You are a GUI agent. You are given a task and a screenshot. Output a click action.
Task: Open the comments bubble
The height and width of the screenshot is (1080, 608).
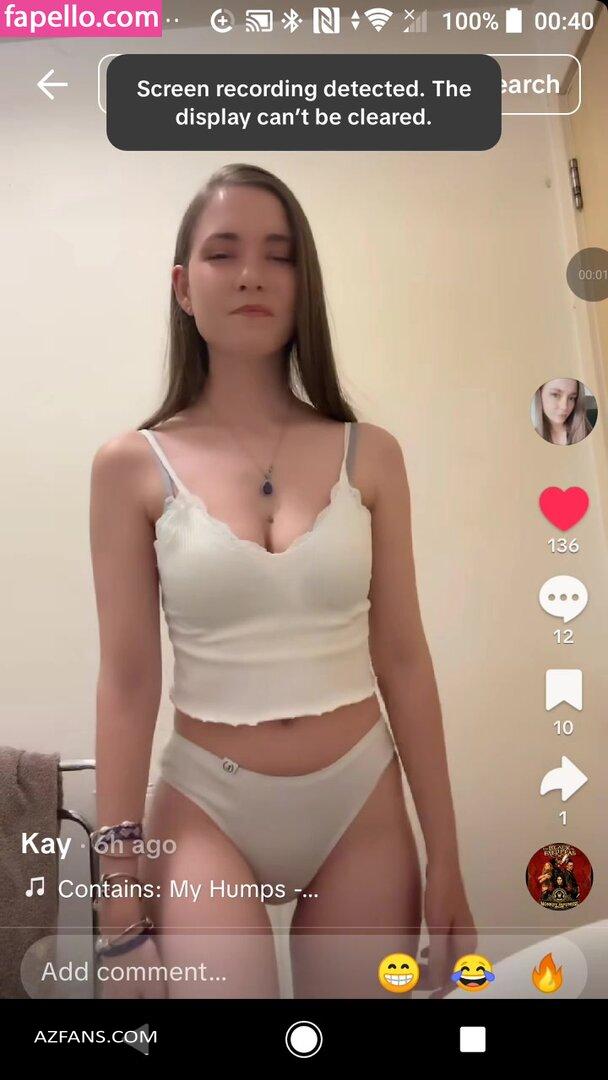point(563,600)
